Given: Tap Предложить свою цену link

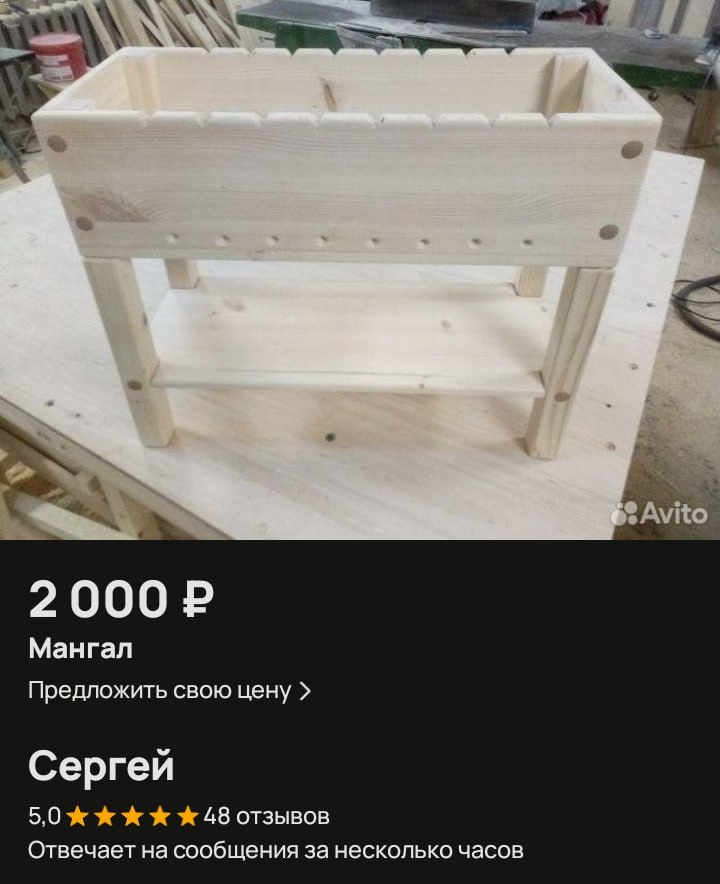Looking at the screenshot, I should point(169,690).
